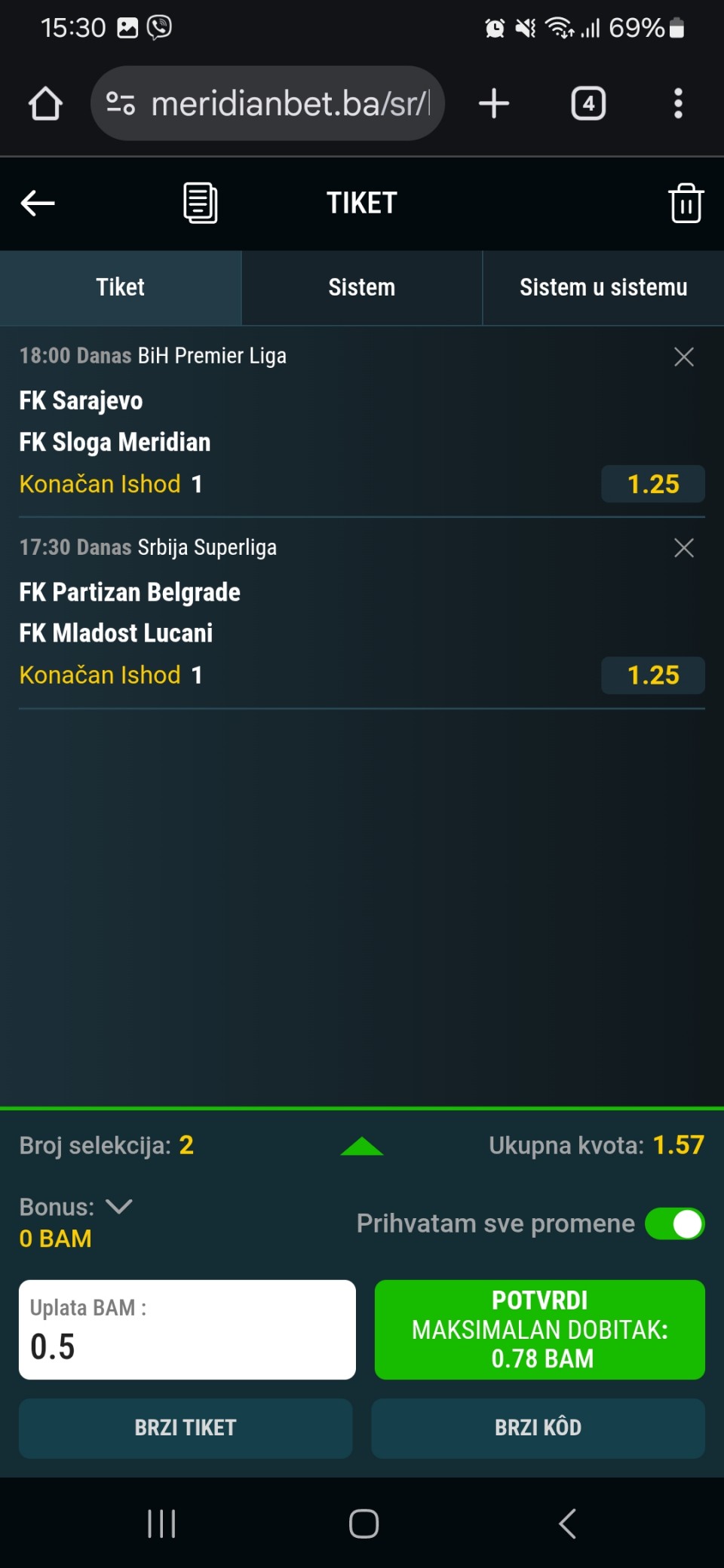Image resolution: width=724 pixels, height=1568 pixels.
Task: Switch to the Sistem u sistemu tab
Action: (603, 287)
